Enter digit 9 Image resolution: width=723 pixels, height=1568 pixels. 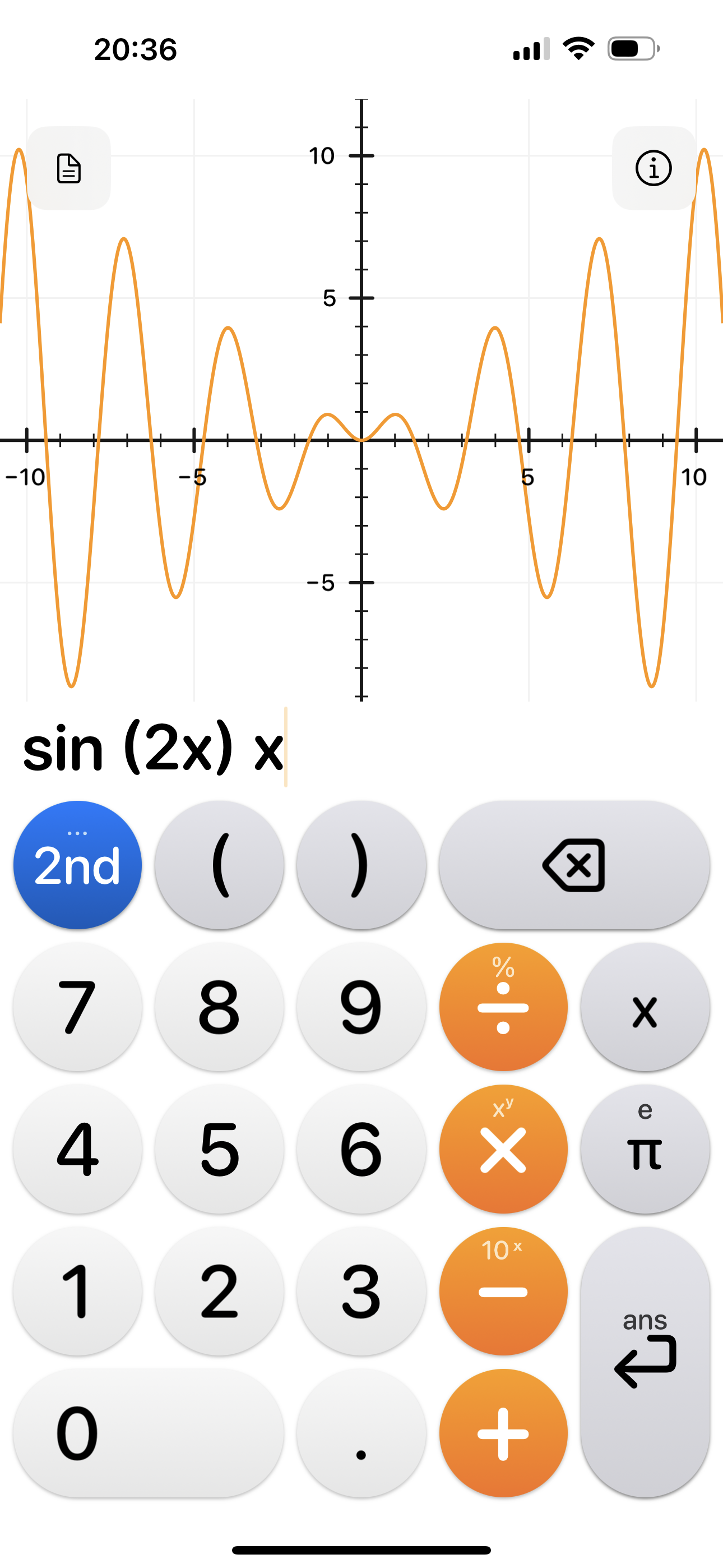(361, 1007)
